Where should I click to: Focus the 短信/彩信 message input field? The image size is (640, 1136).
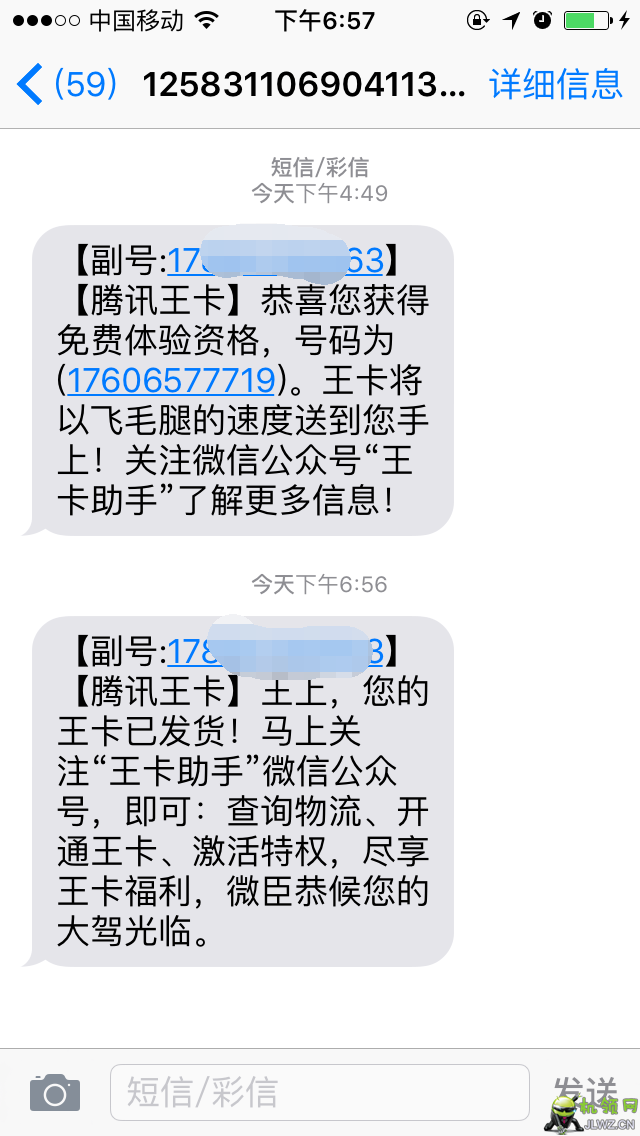tap(318, 1092)
